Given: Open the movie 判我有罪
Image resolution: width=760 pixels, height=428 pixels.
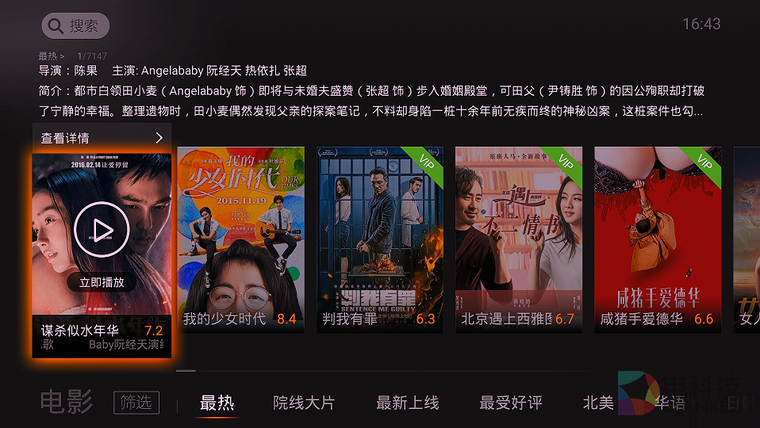Looking at the screenshot, I should pos(379,240).
